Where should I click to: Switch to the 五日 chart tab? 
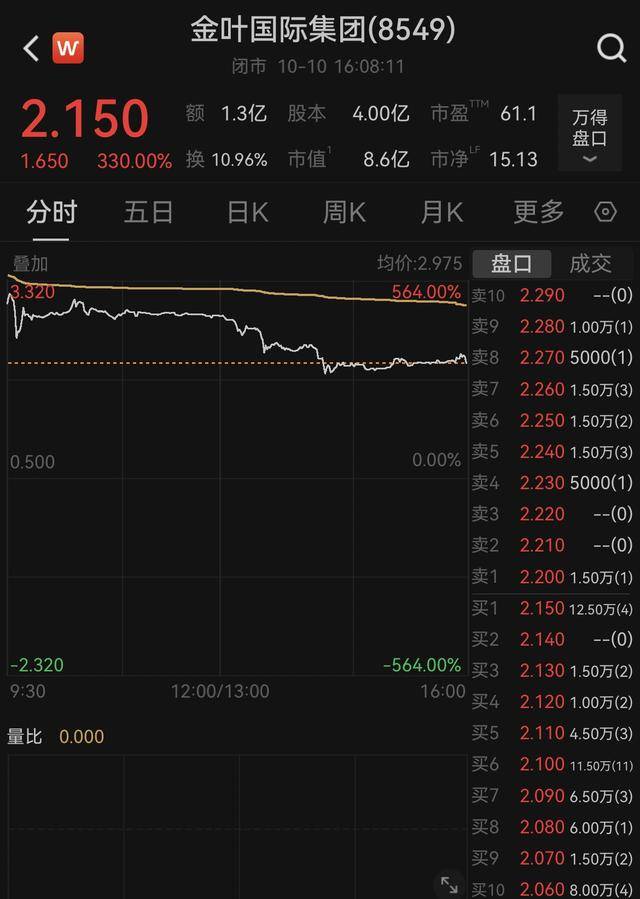coord(148,212)
